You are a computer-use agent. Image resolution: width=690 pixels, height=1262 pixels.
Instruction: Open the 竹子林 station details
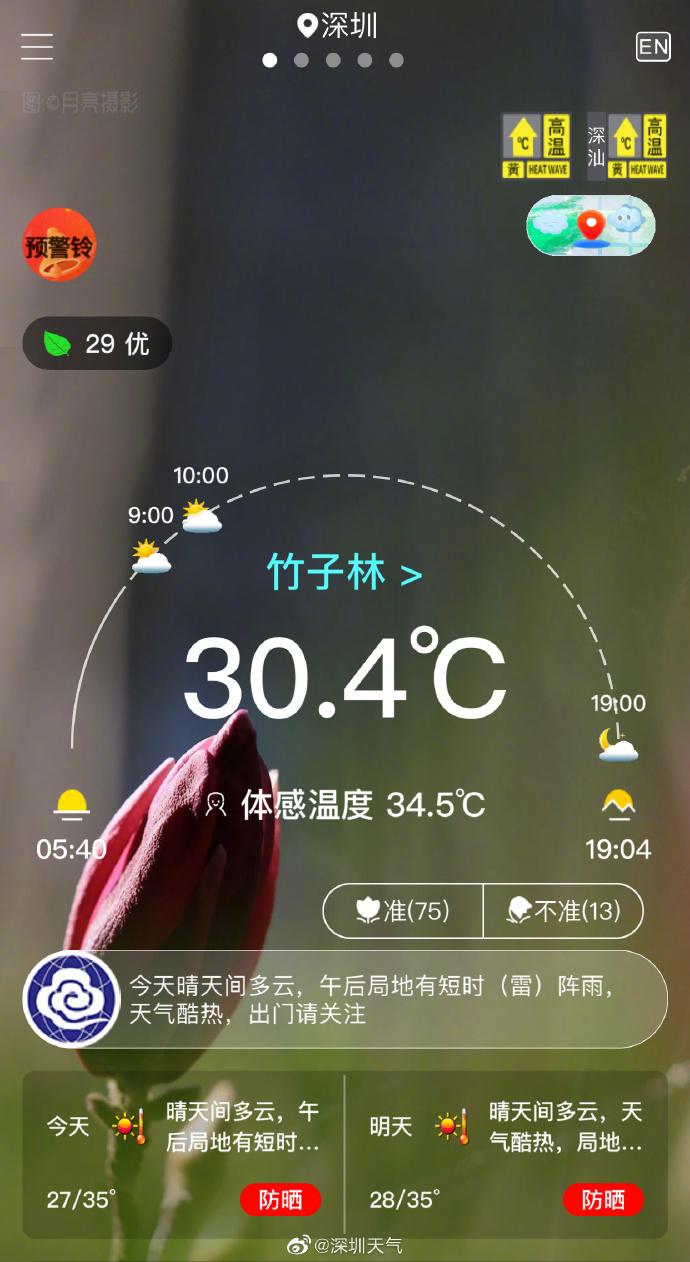pyautogui.click(x=344, y=574)
